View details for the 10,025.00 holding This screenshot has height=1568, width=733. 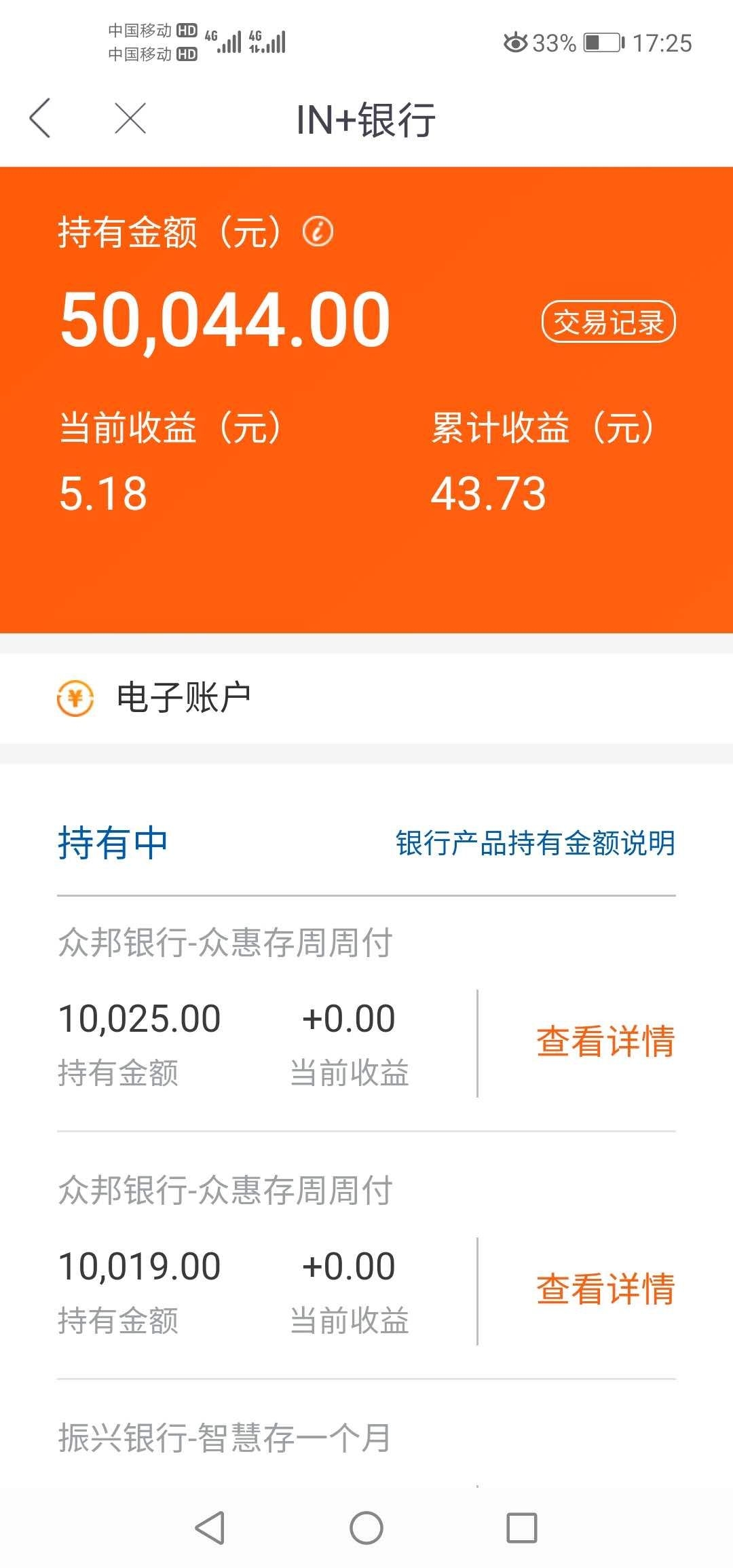click(605, 1041)
